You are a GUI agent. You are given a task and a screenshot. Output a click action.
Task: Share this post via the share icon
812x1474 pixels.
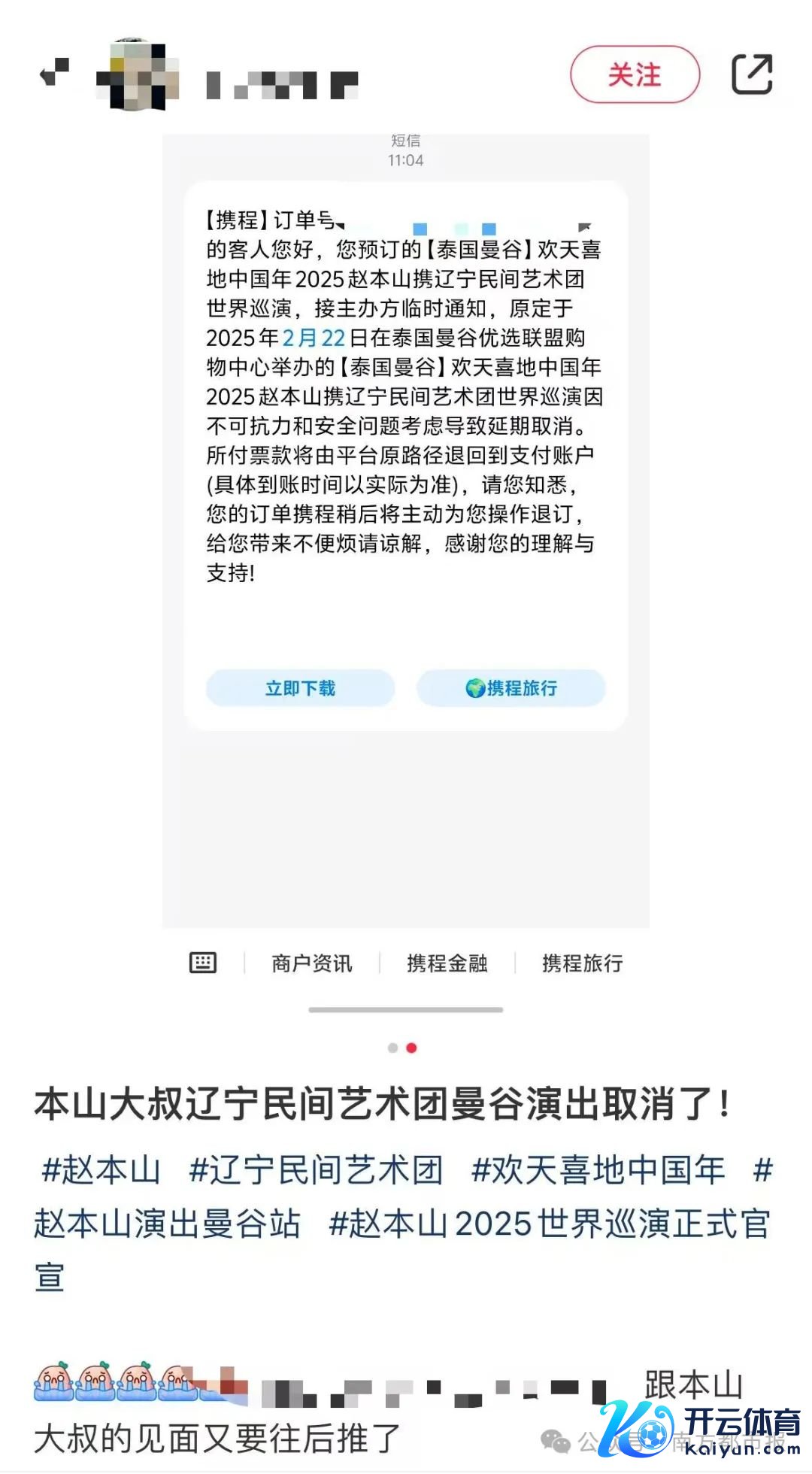tap(752, 74)
